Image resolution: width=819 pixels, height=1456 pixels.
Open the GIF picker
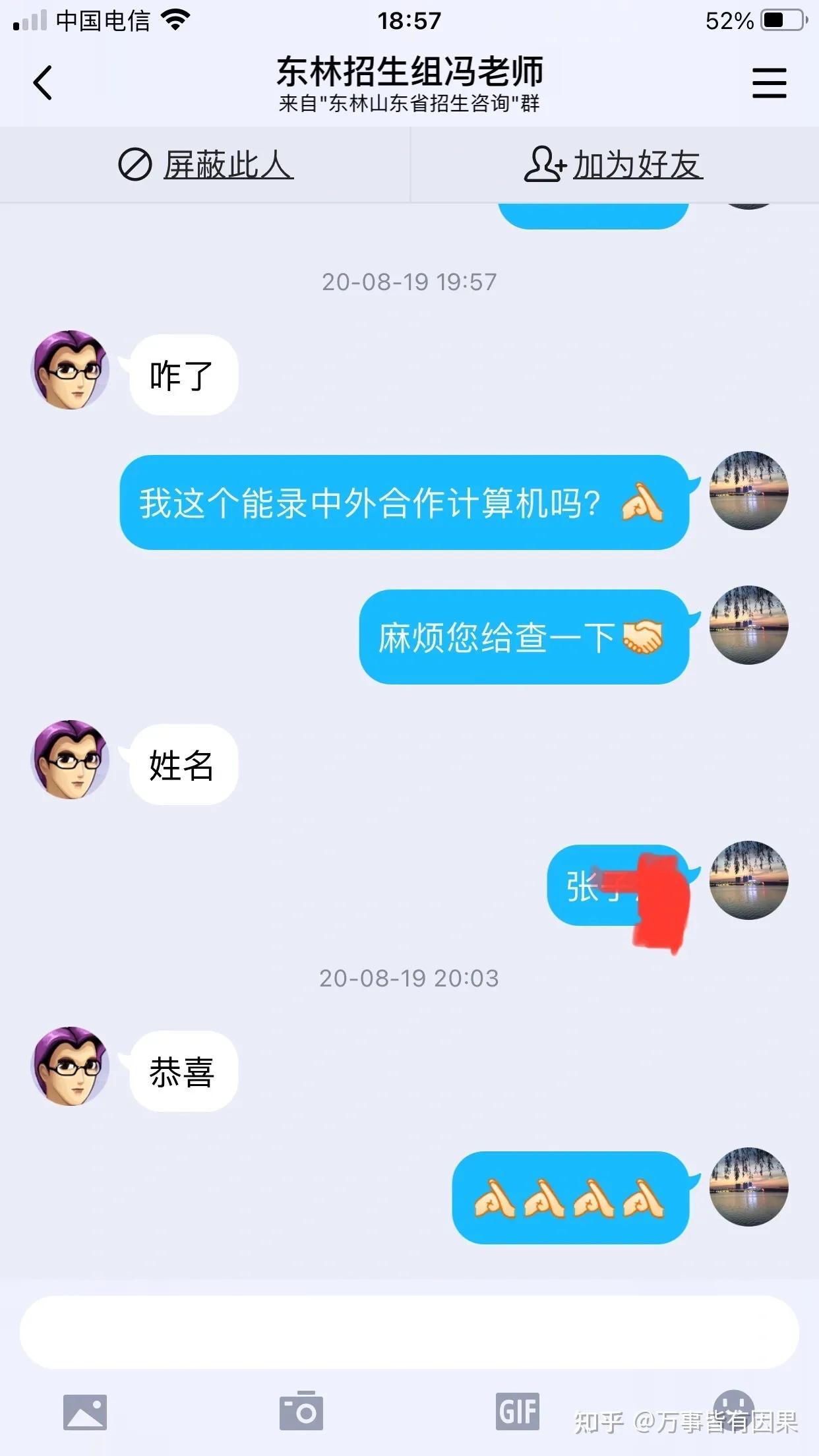coord(518,1411)
